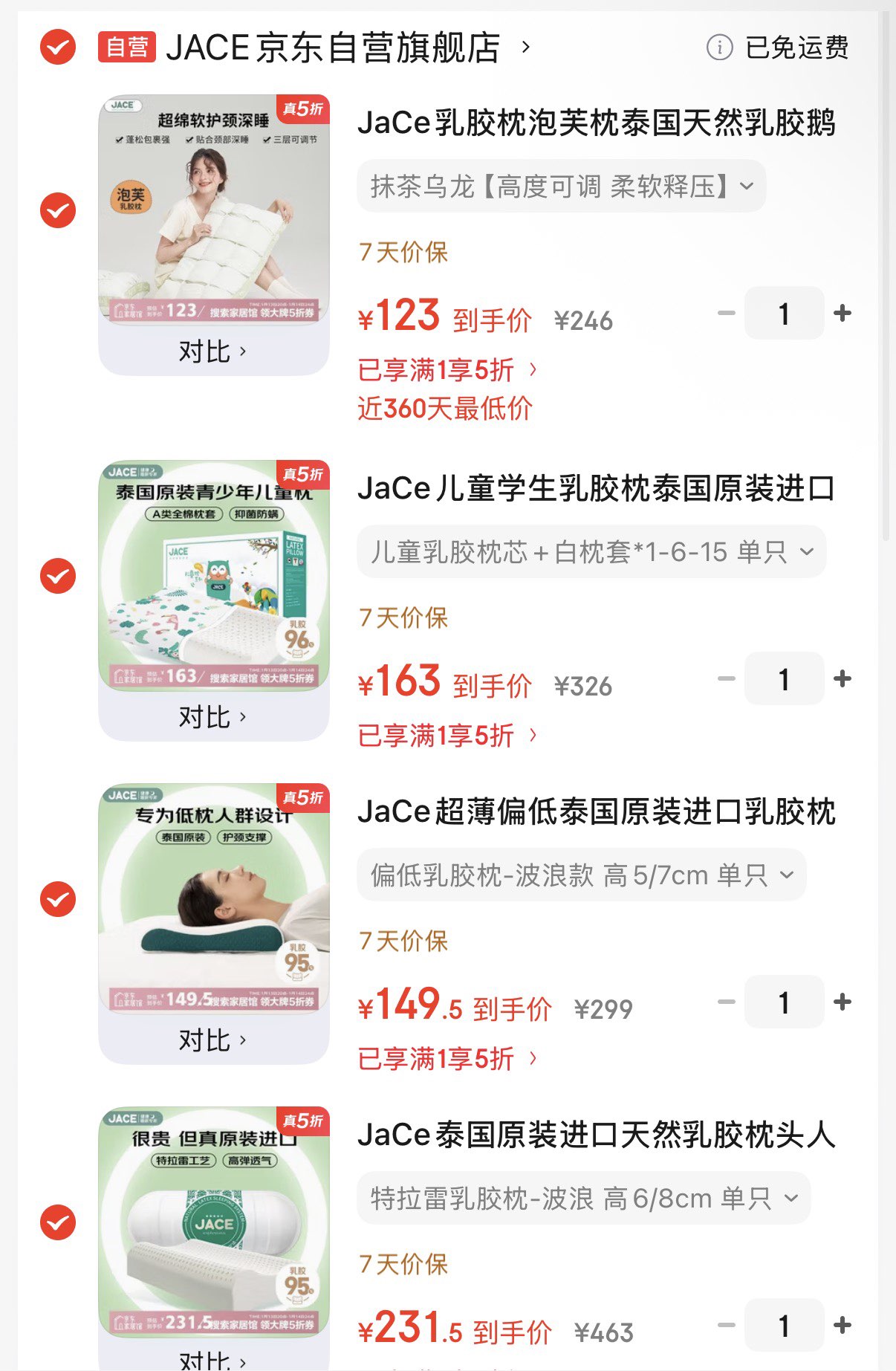
Task: Open the 儿童学生乳胶枕 product image
Action: coord(214,576)
